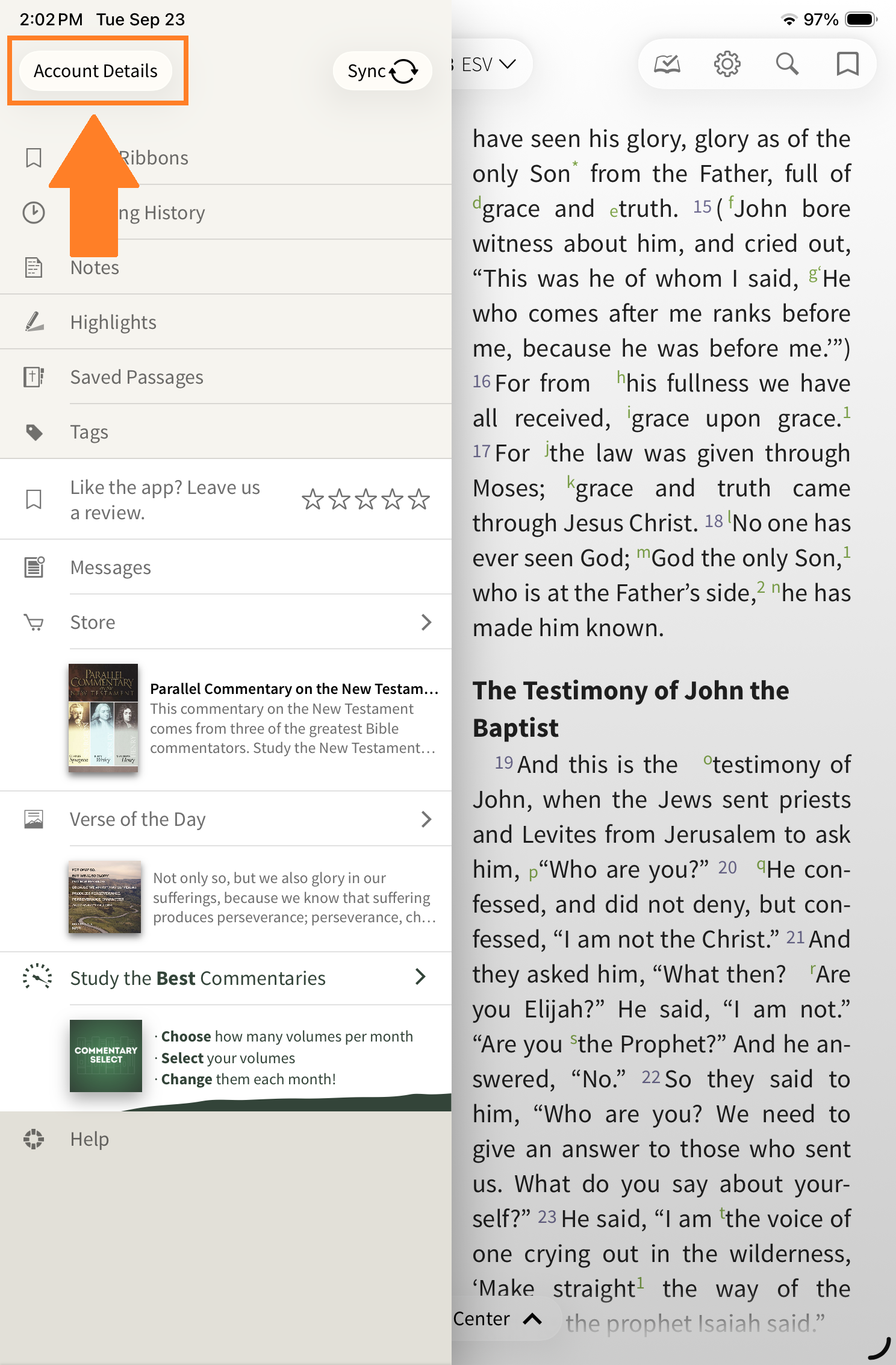Open the Notes section
The width and height of the screenshot is (896, 1365).
95,267
